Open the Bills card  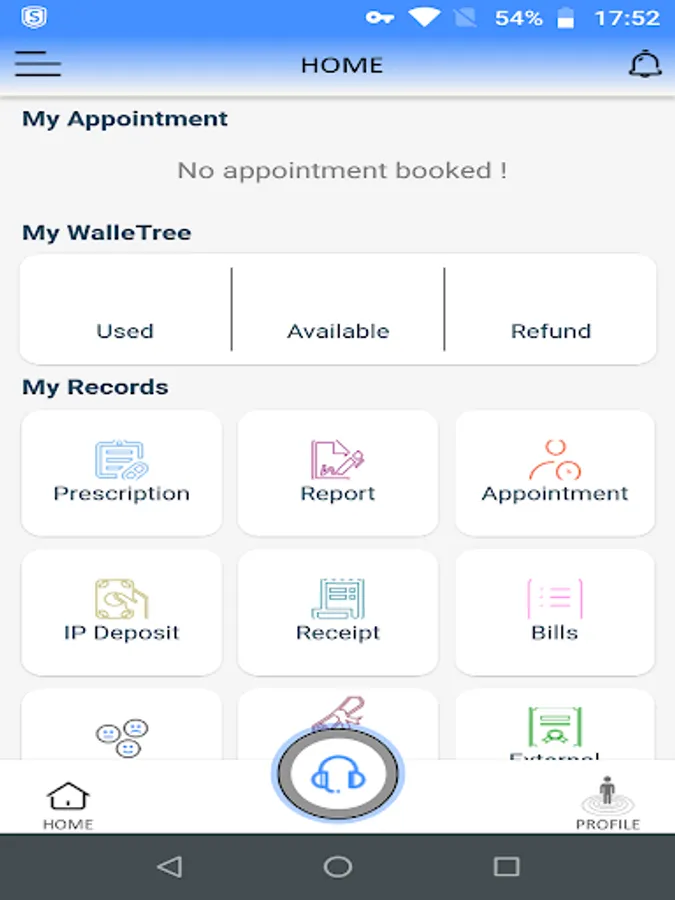click(x=555, y=612)
